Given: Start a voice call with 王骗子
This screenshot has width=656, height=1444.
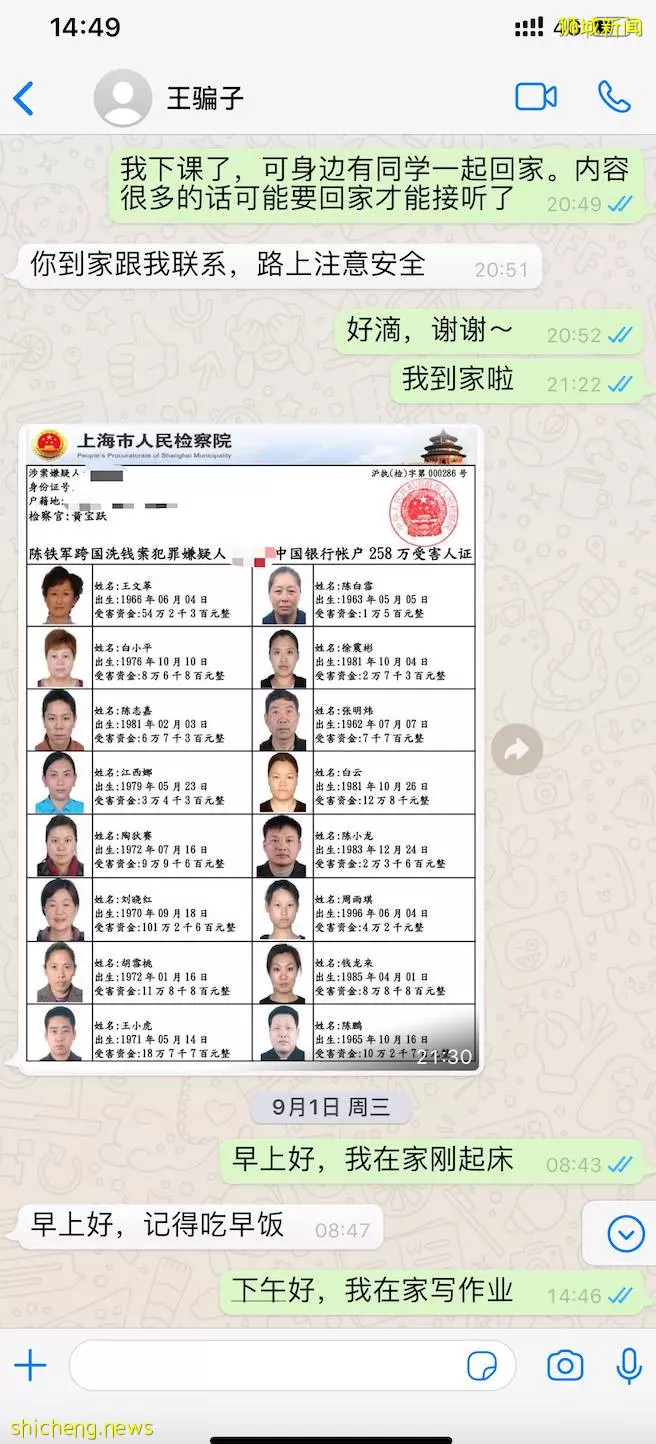Looking at the screenshot, I should click(614, 97).
